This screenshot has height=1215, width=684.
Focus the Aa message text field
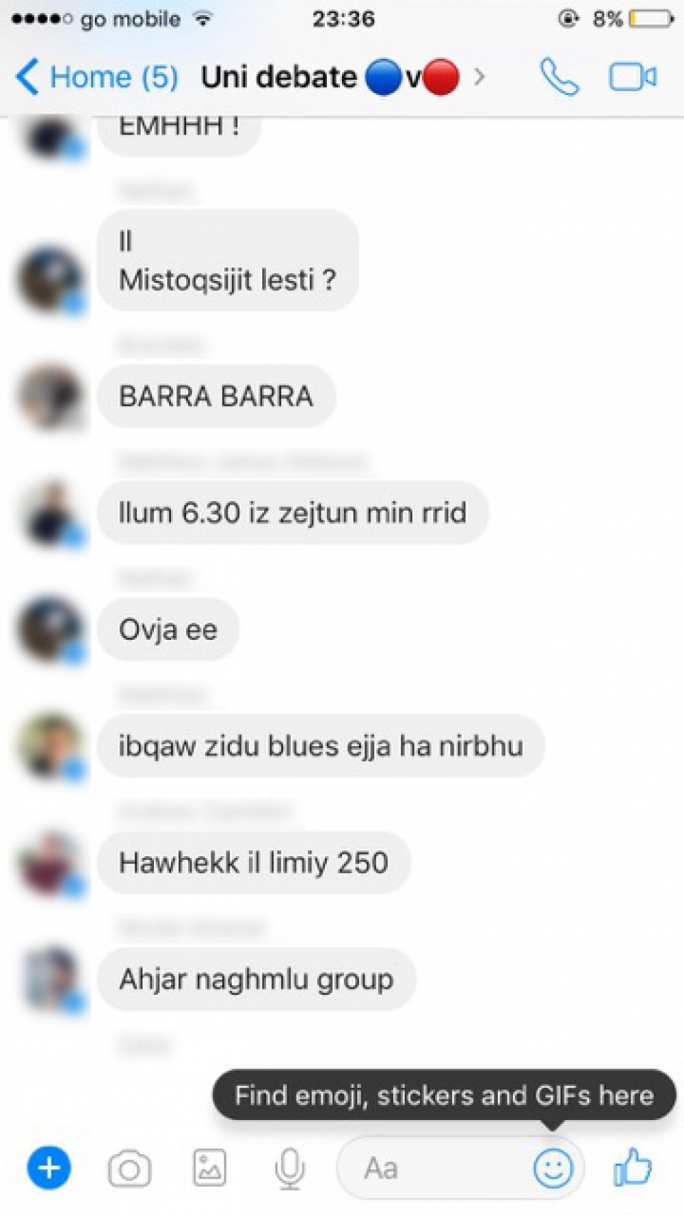[x=430, y=1167]
